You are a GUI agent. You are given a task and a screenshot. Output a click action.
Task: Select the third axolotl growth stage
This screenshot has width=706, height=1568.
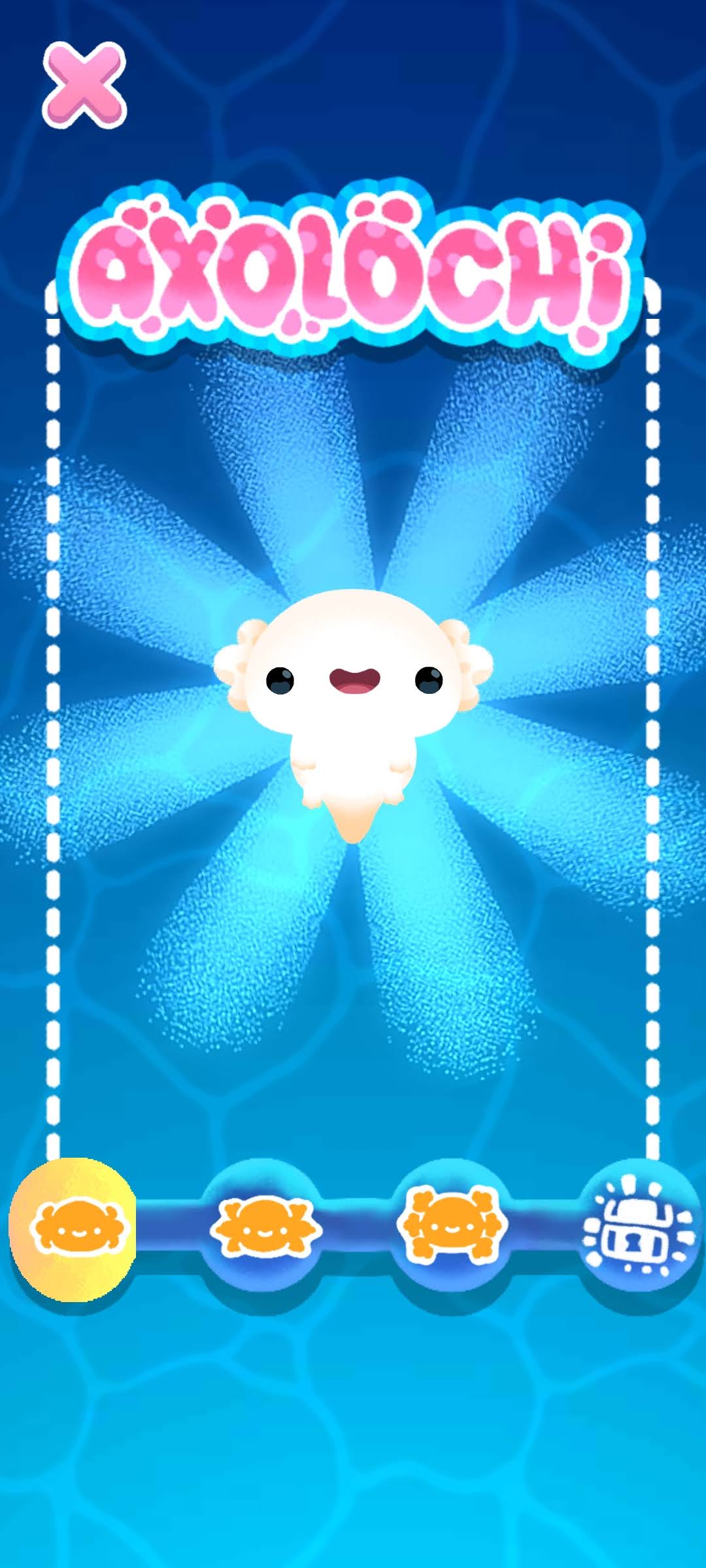(x=451, y=1225)
